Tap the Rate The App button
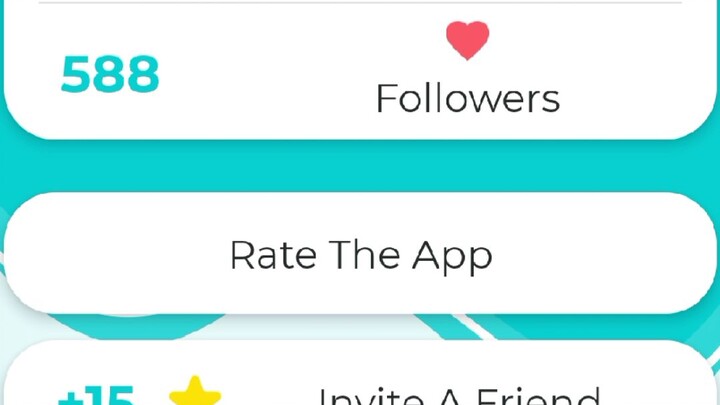The image size is (720, 405). [360, 255]
